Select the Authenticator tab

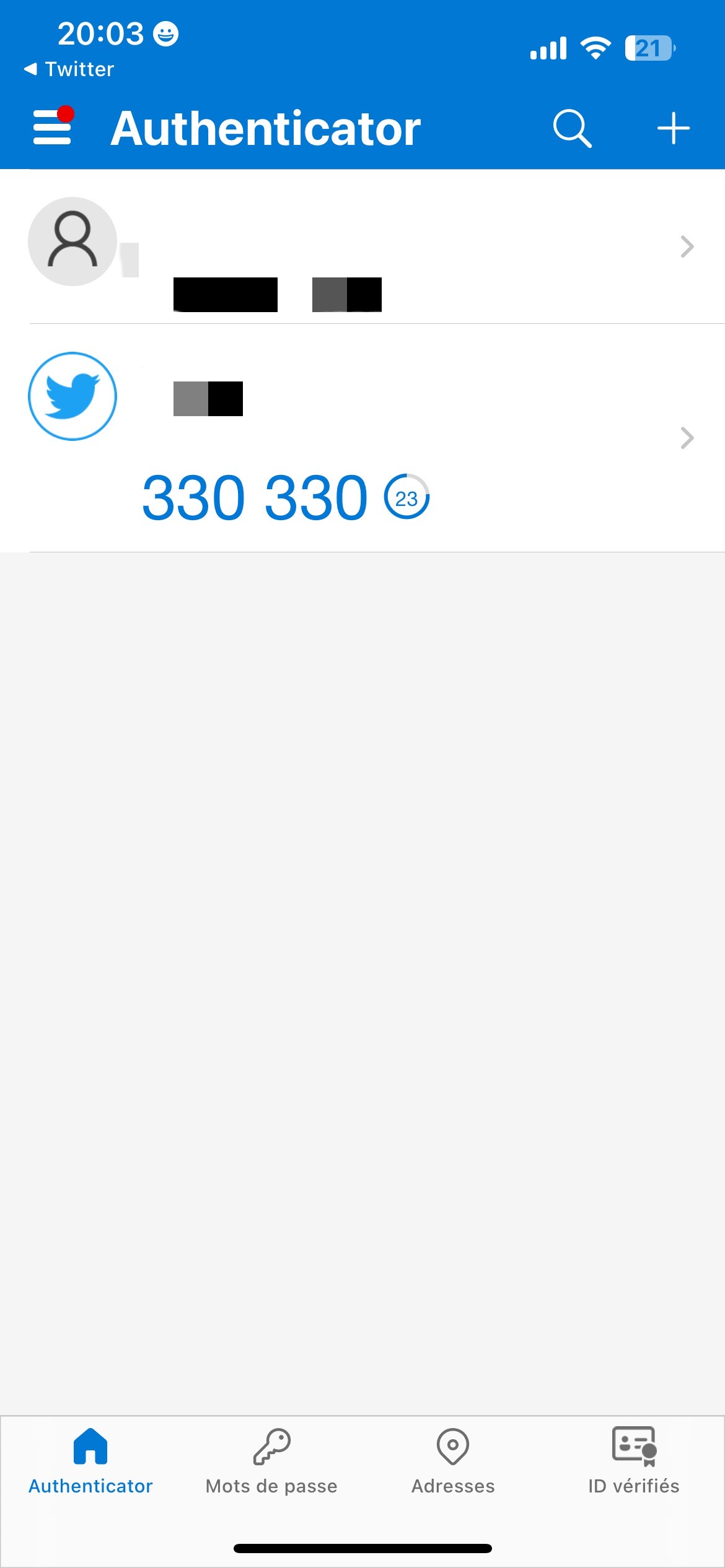(x=90, y=1460)
